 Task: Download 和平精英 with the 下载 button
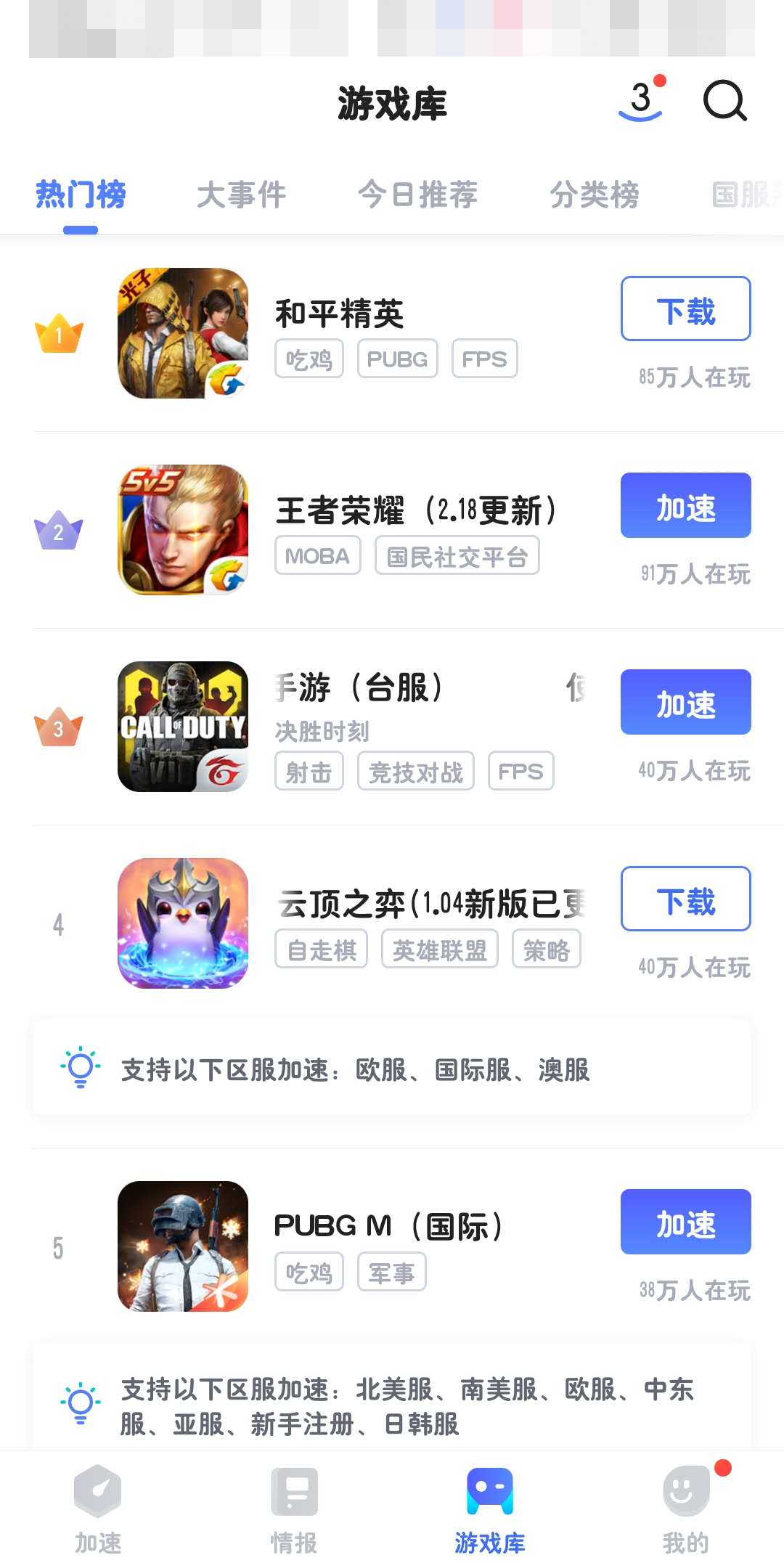point(685,309)
